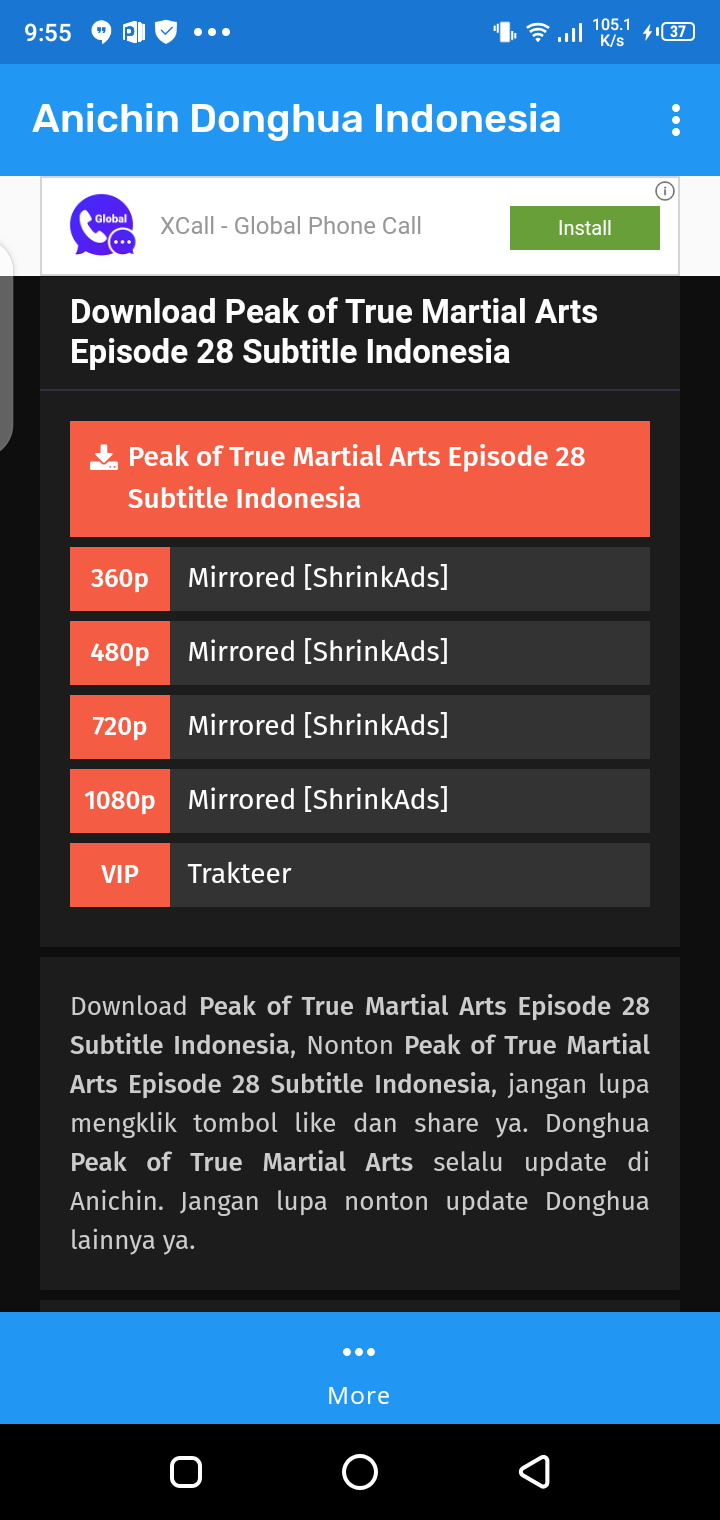Open the More bottom menu
The width and height of the screenshot is (720, 1520).
359,1372
